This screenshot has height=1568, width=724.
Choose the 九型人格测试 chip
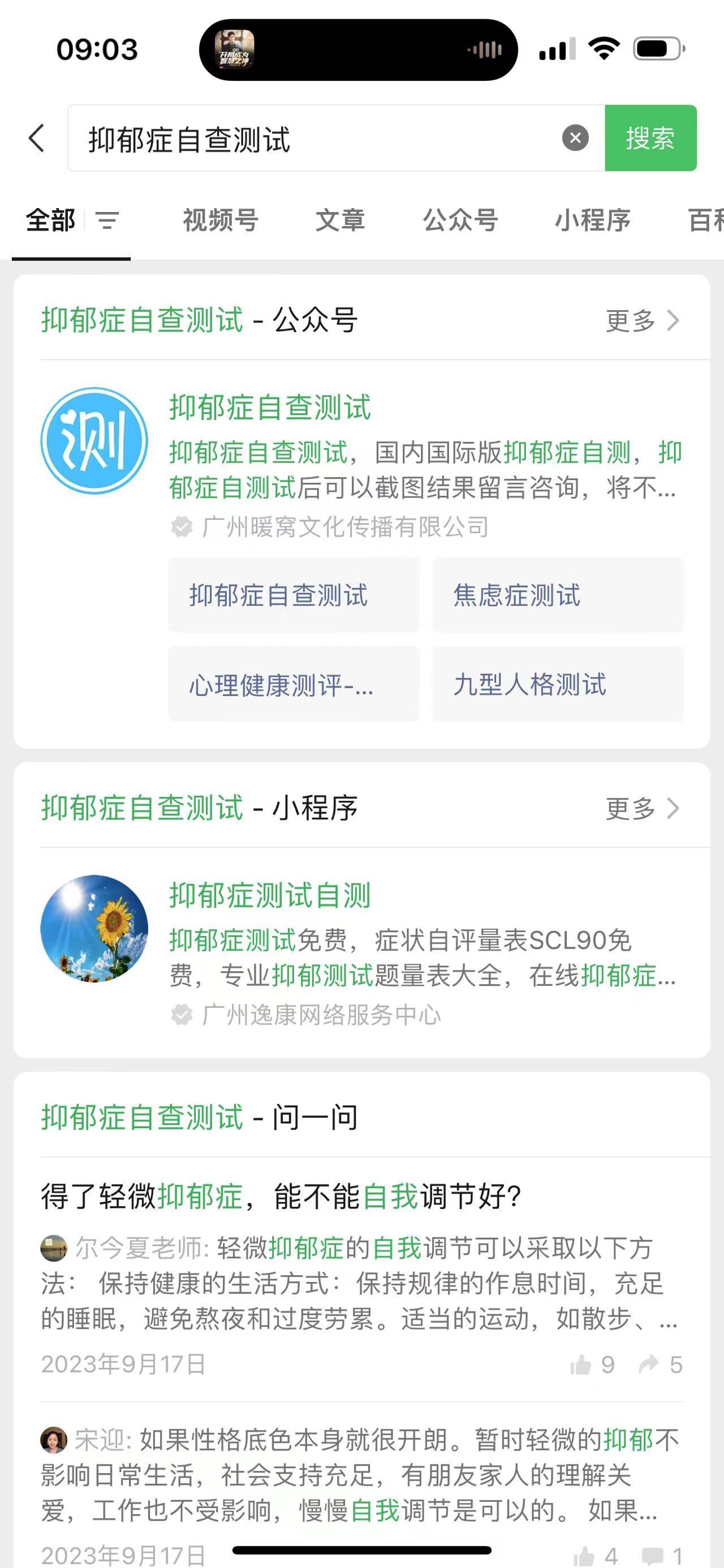pyautogui.click(x=557, y=684)
